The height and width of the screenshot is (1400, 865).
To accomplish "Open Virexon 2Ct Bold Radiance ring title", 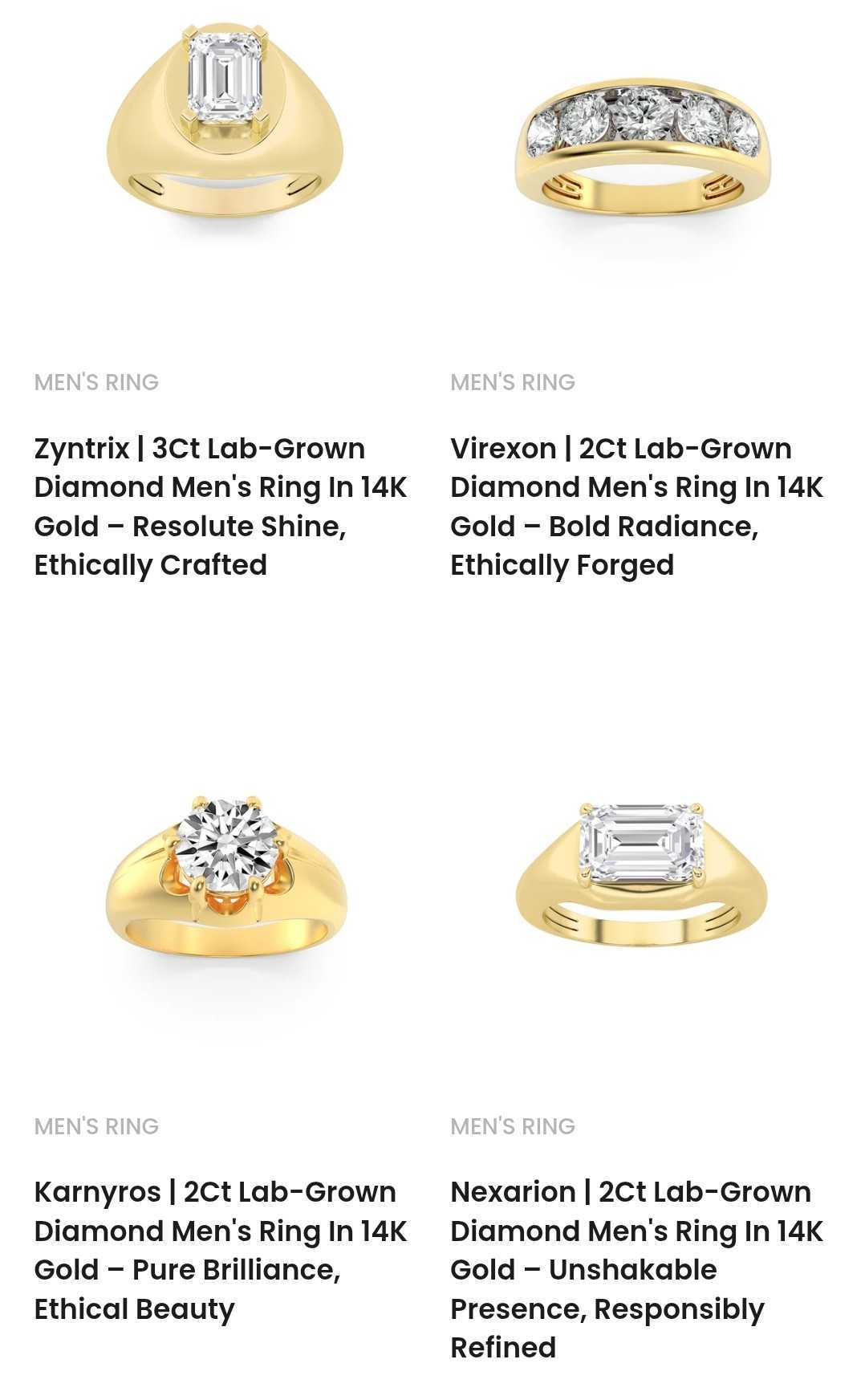I will tap(636, 507).
